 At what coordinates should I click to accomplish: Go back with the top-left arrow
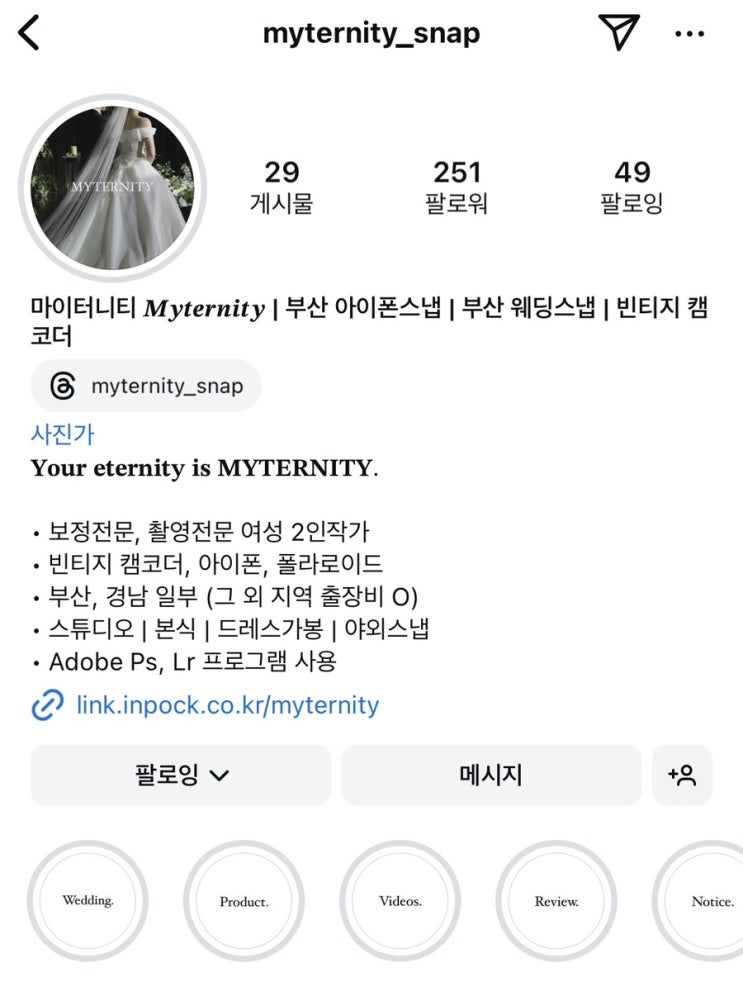pos(30,33)
